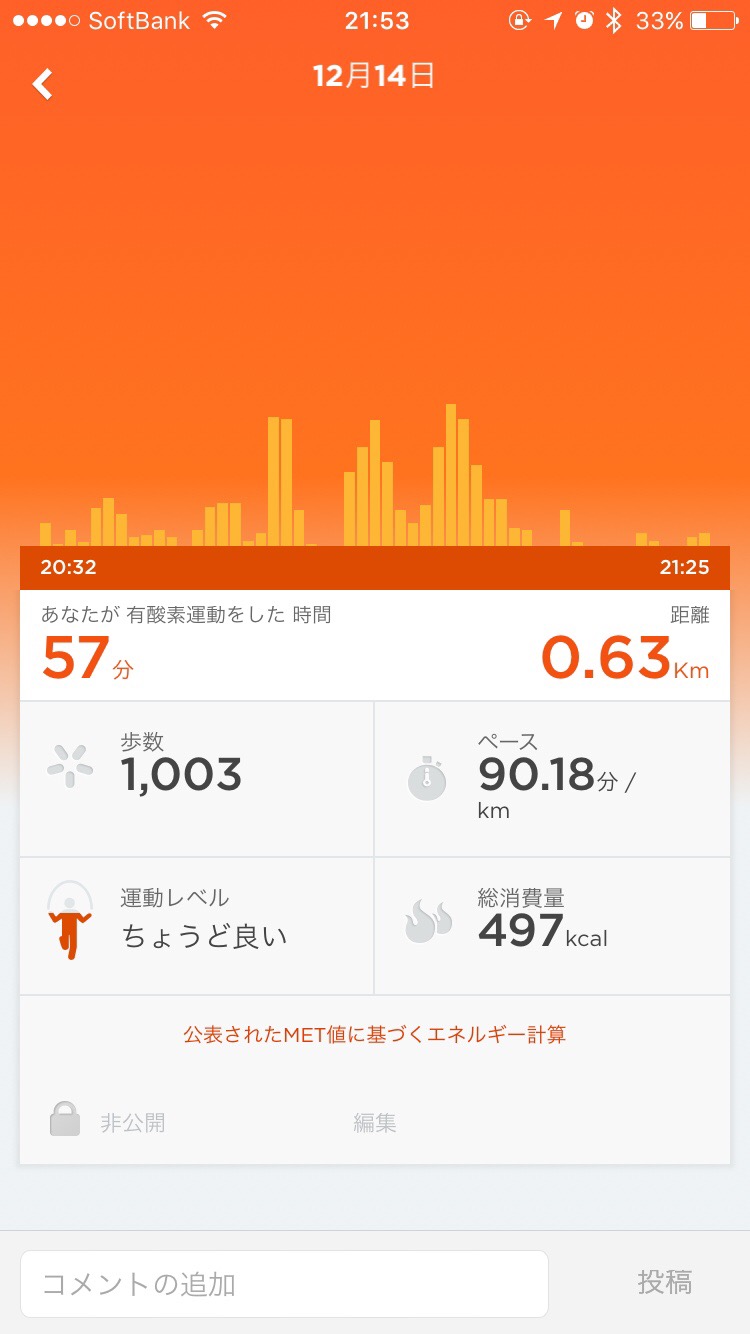Open the MET値 energy calculation link
The image size is (750, 1334).
click(374, 1034)
